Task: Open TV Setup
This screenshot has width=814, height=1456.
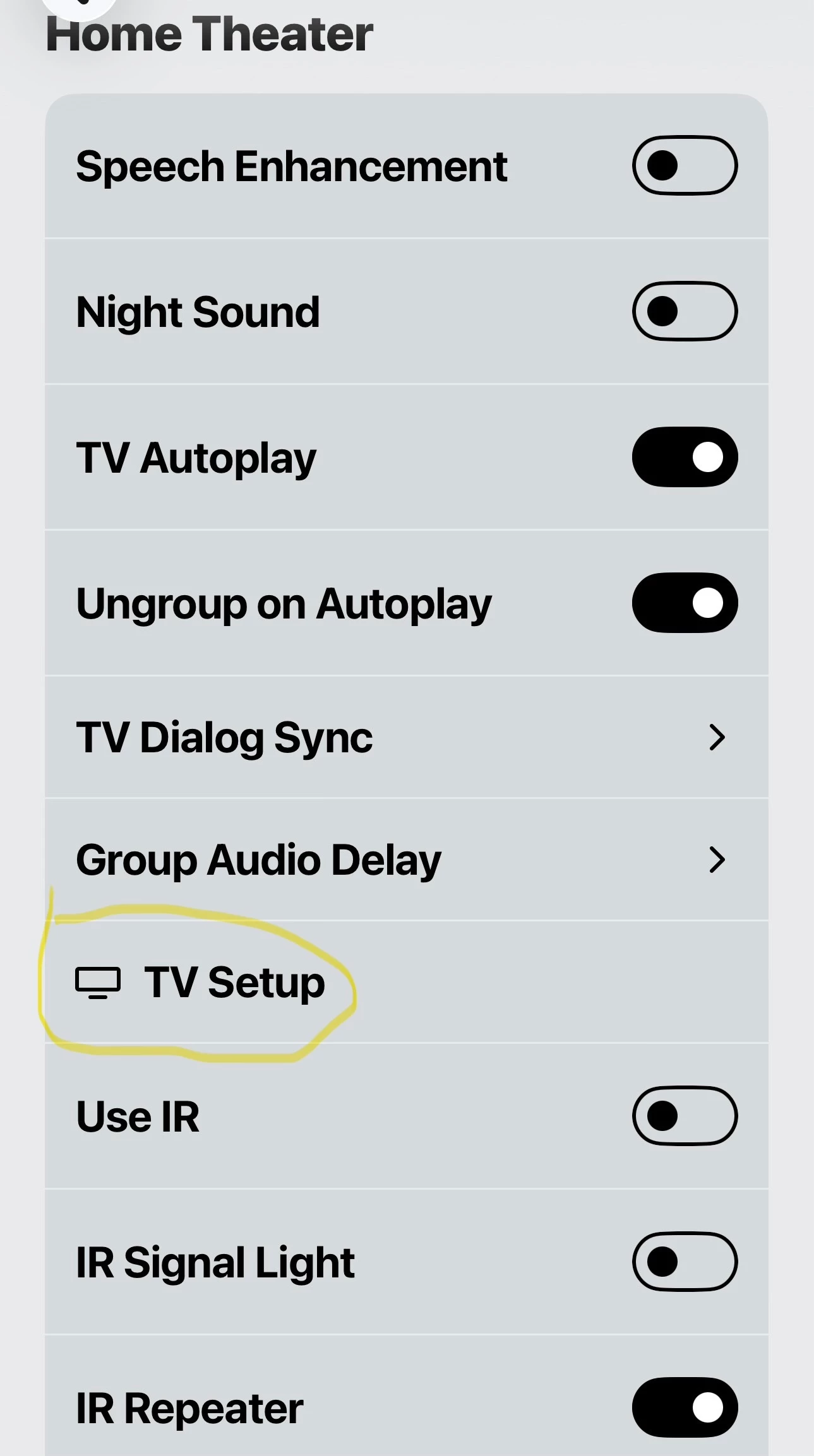Action: pos(407,982)
